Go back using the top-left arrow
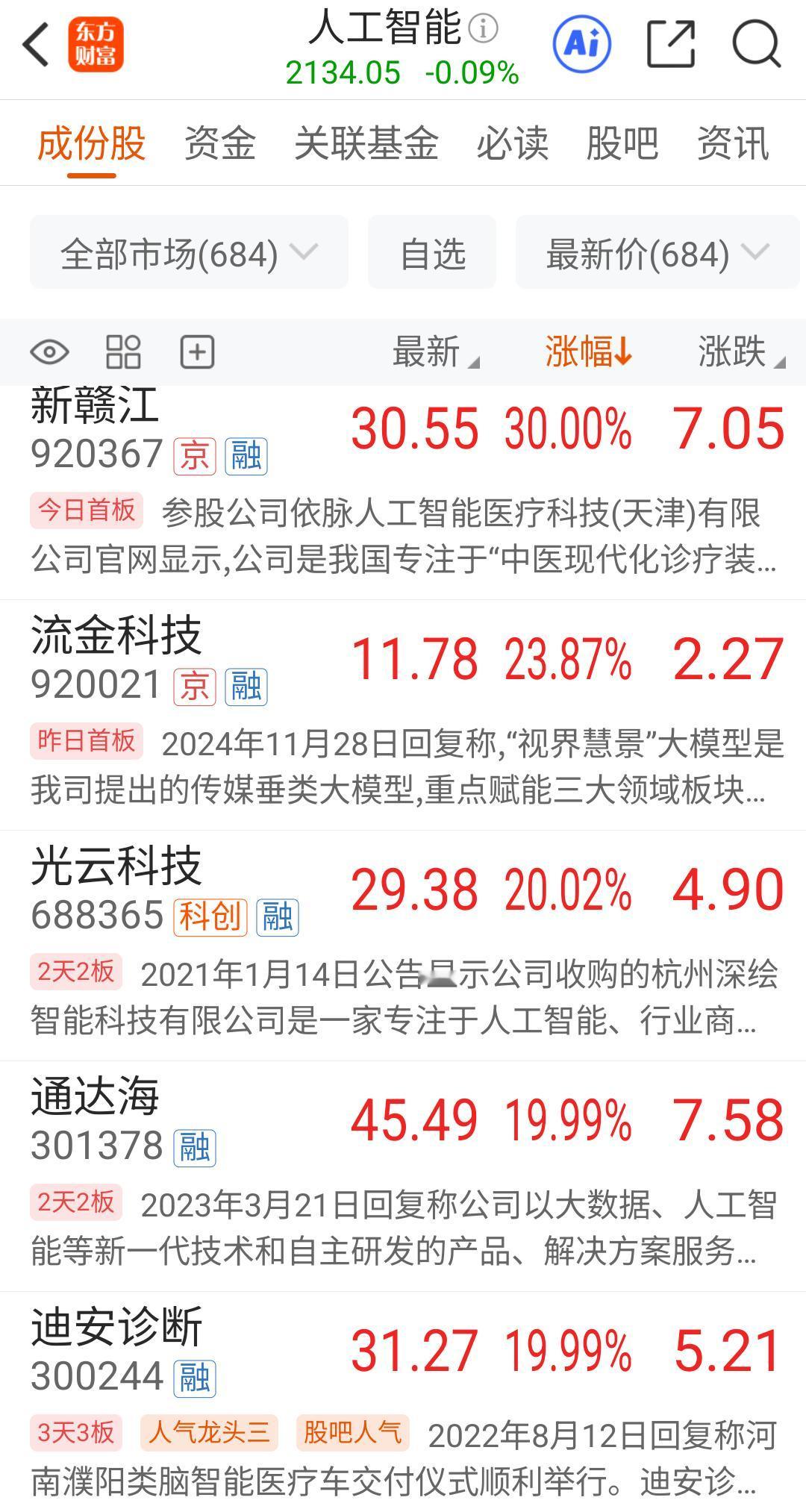The height and width of the screenshot is (1512, 806). pyautogui.click(x=36, y=45)
